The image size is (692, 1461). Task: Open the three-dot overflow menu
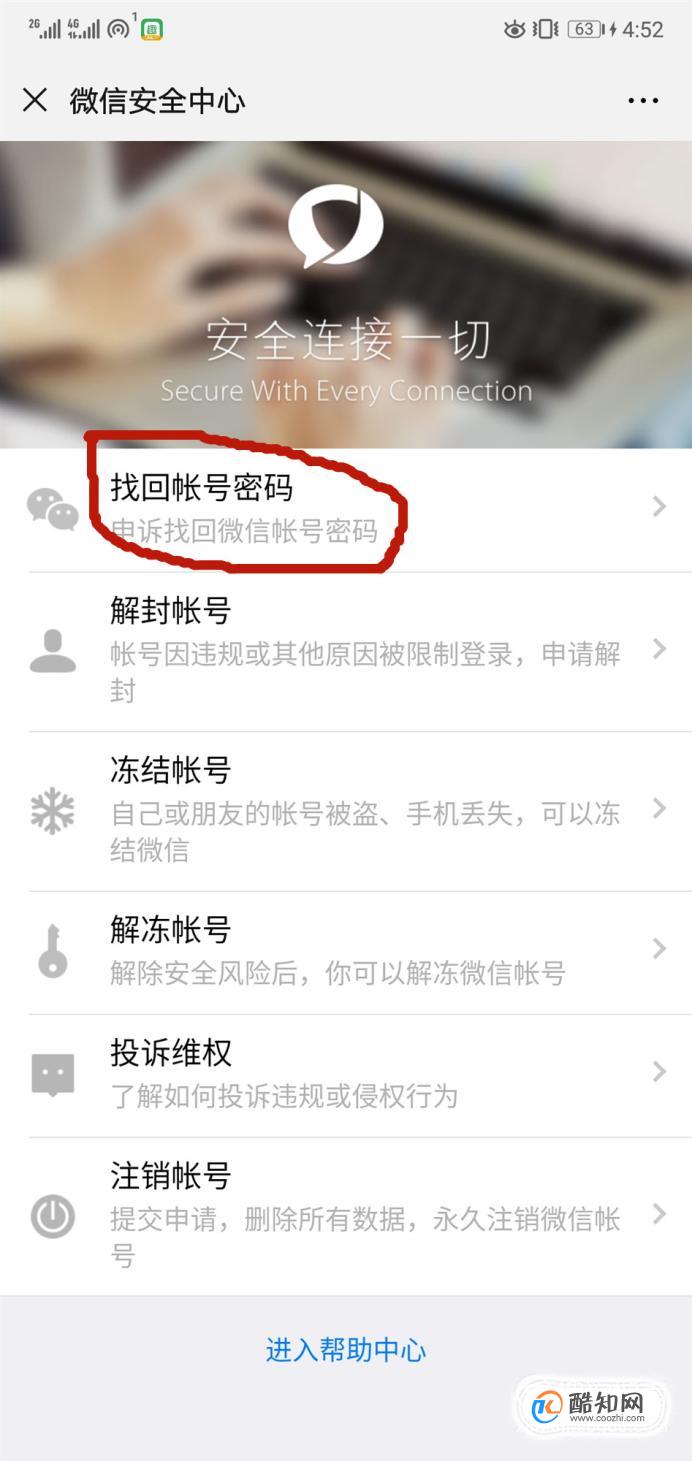click(643, 100)
